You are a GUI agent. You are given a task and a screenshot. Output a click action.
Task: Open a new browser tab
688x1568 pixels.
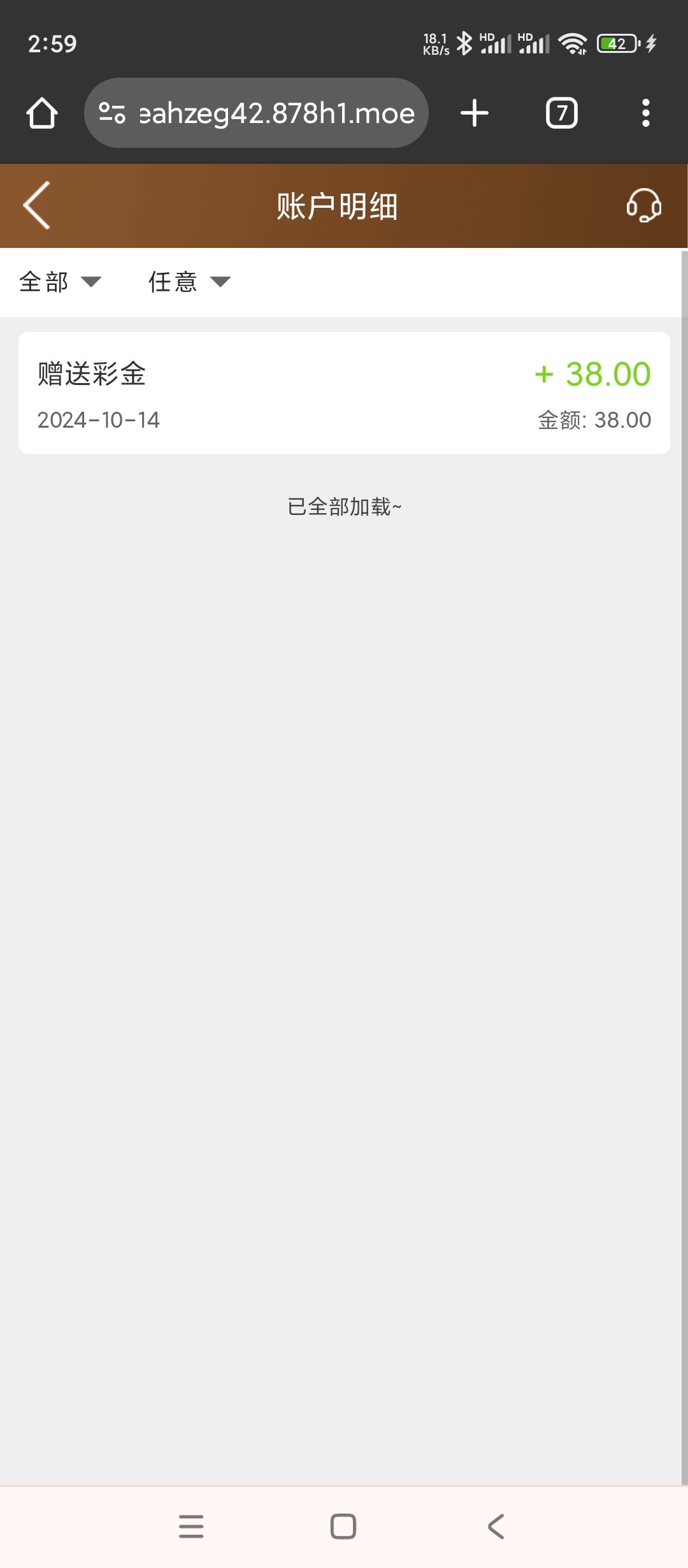475,113
